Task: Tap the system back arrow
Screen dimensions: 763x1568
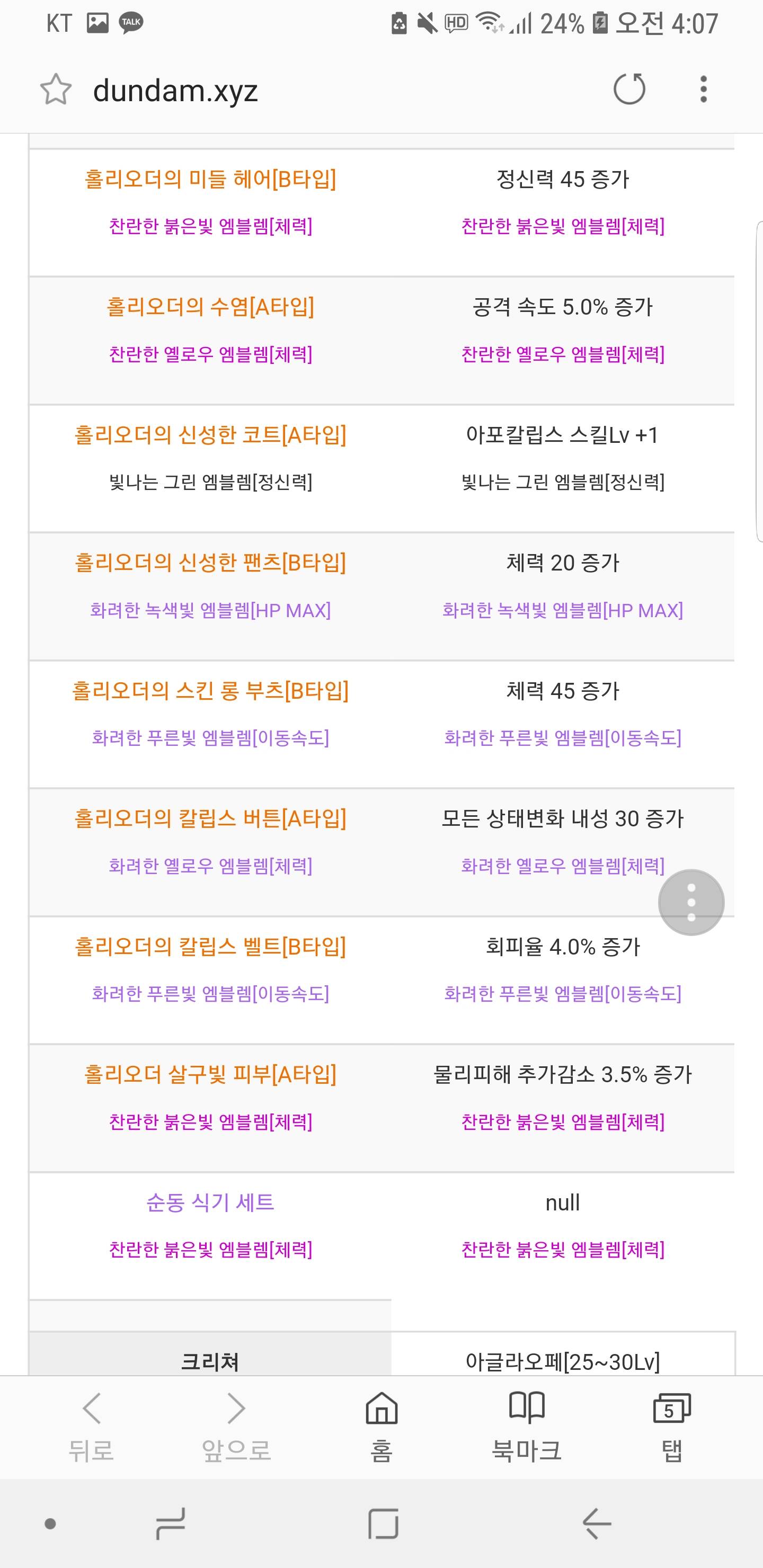Action: click(x=596, y=1524)
